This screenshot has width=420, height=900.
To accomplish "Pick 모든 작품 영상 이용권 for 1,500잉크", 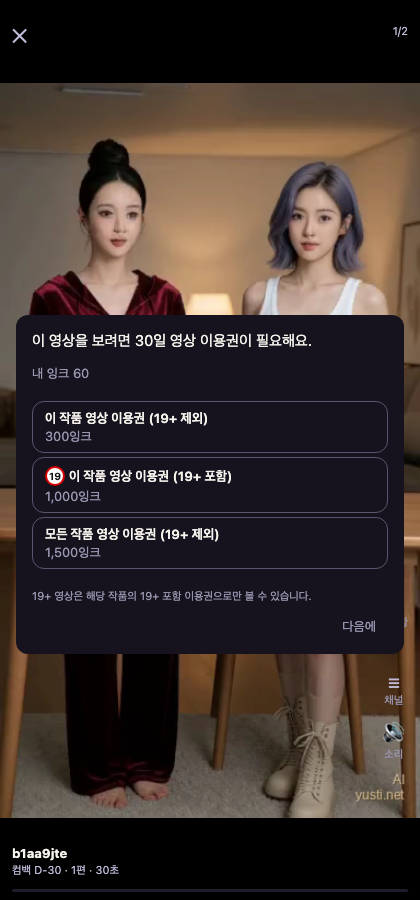I will pyautogui.click(x=210, y=543).
